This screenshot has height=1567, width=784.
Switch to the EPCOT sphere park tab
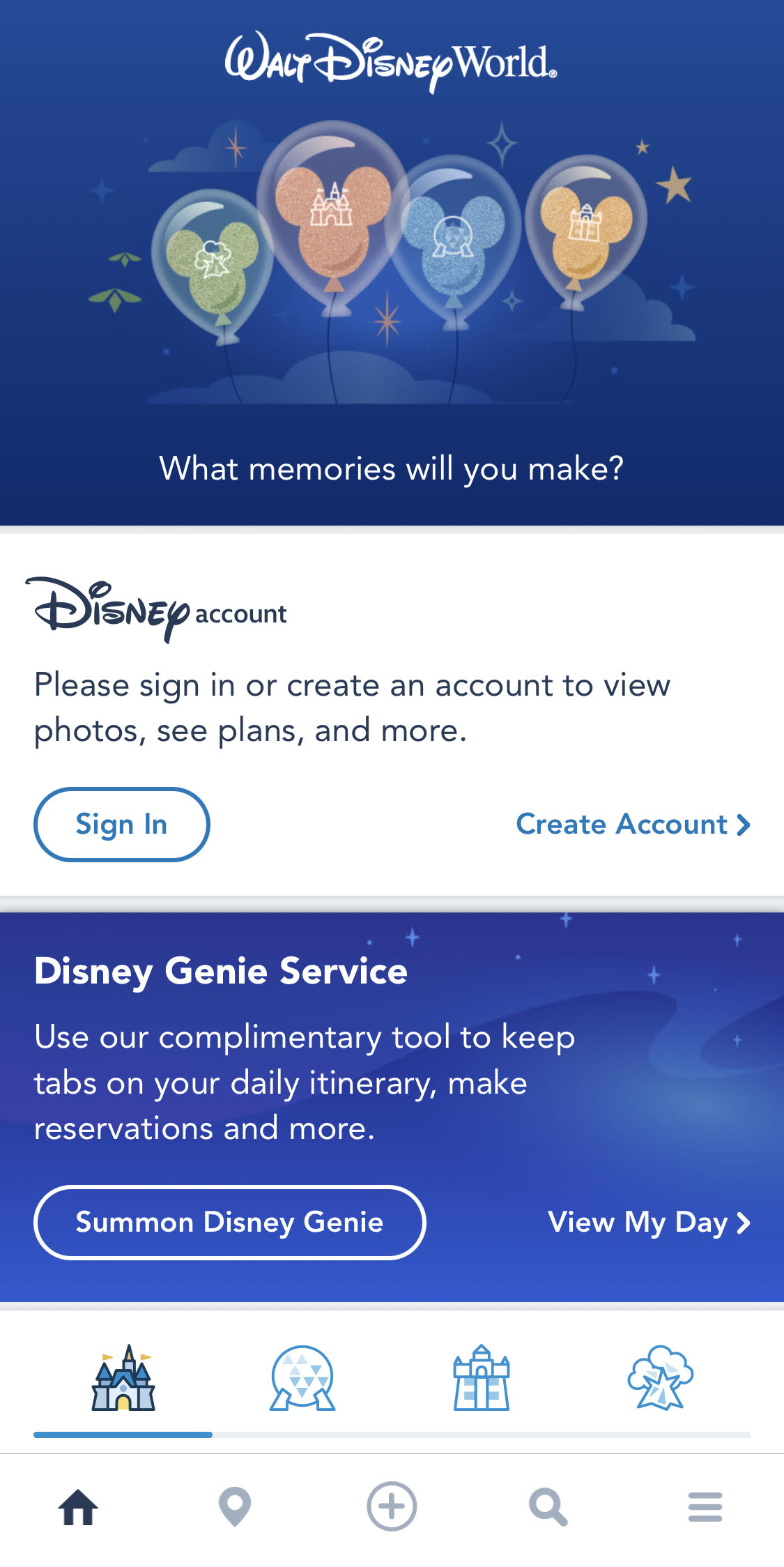pos(302,1378)
